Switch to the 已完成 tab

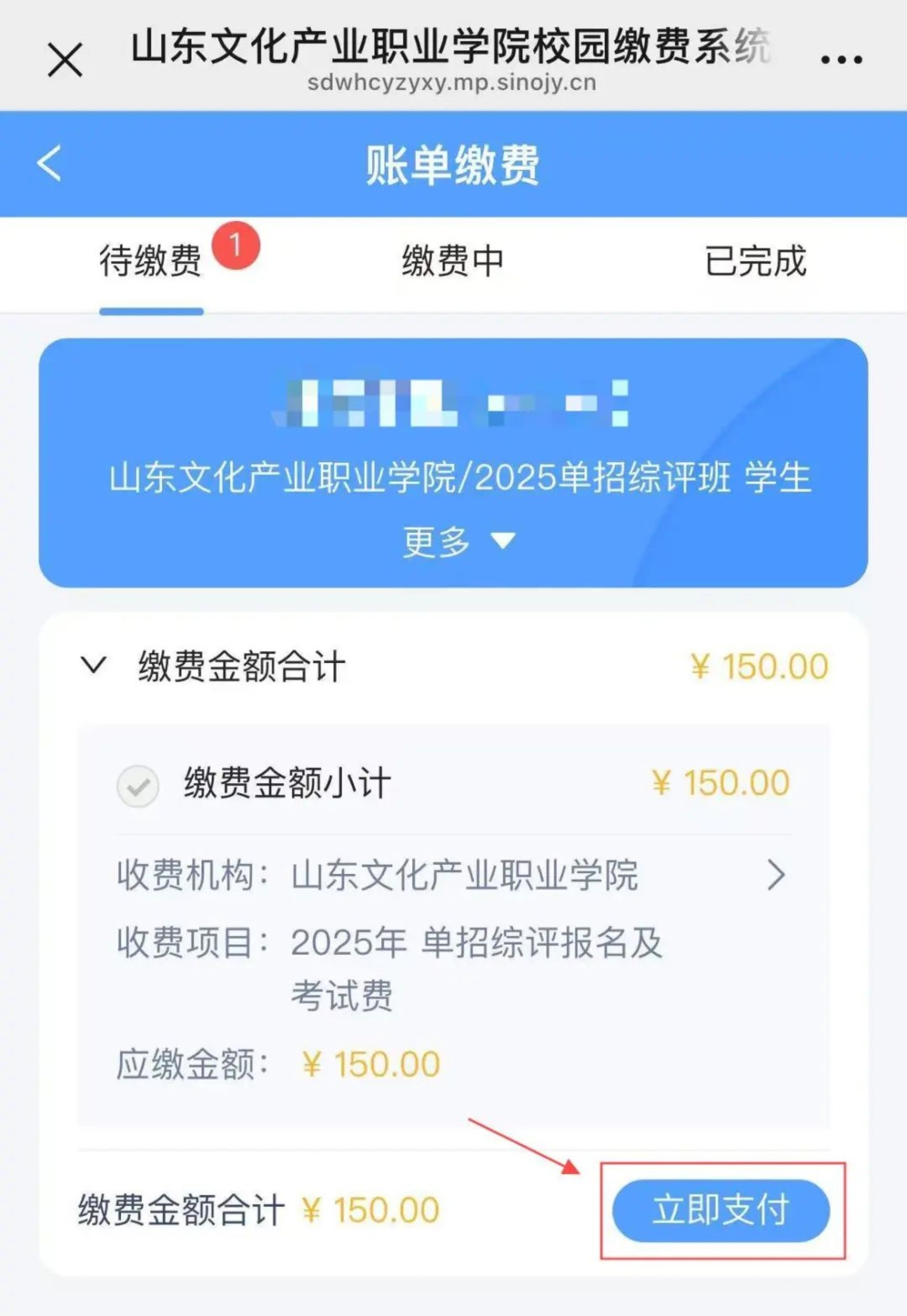pos(755,262)
